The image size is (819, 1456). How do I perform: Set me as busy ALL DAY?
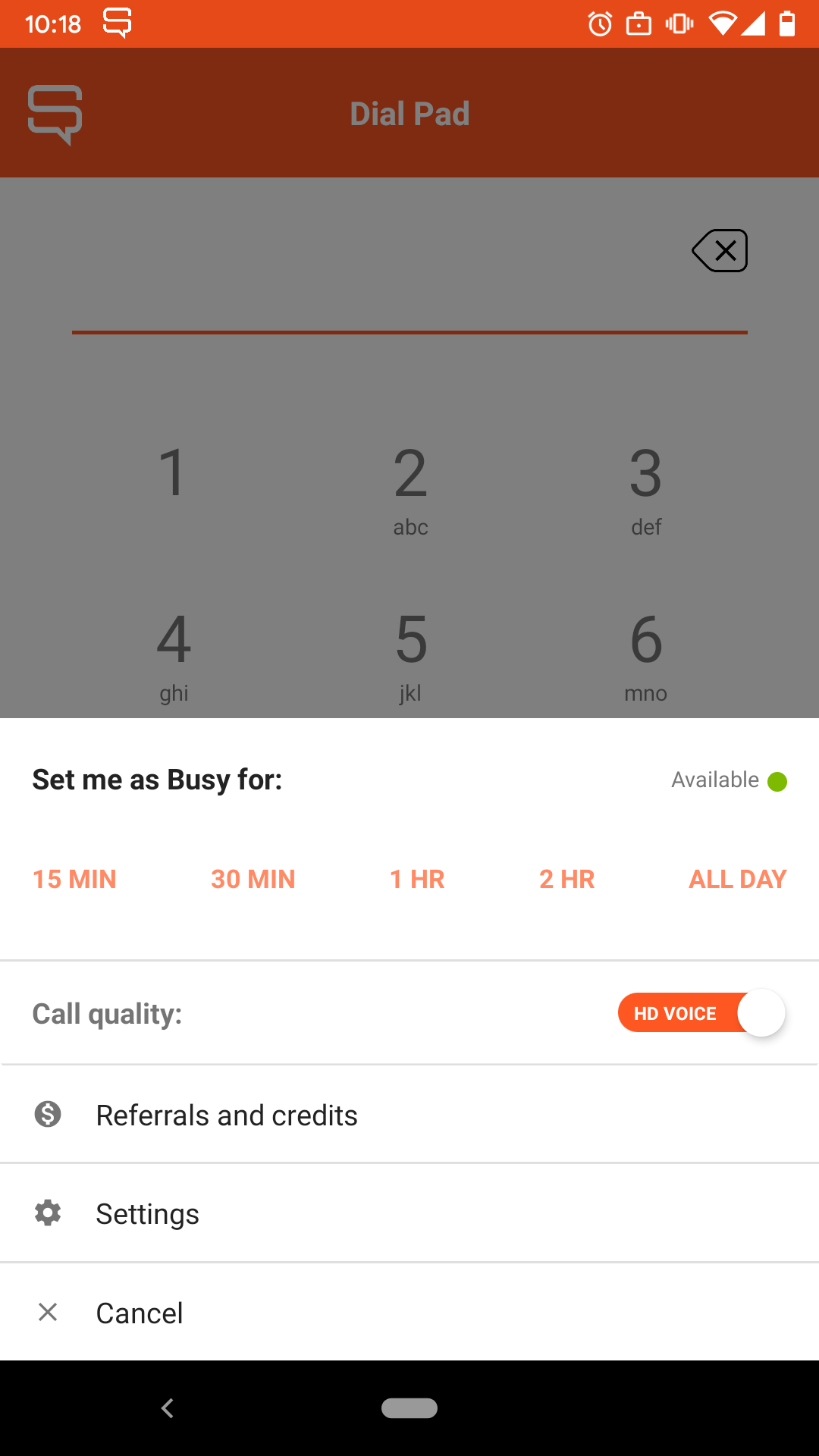(737, 879)
